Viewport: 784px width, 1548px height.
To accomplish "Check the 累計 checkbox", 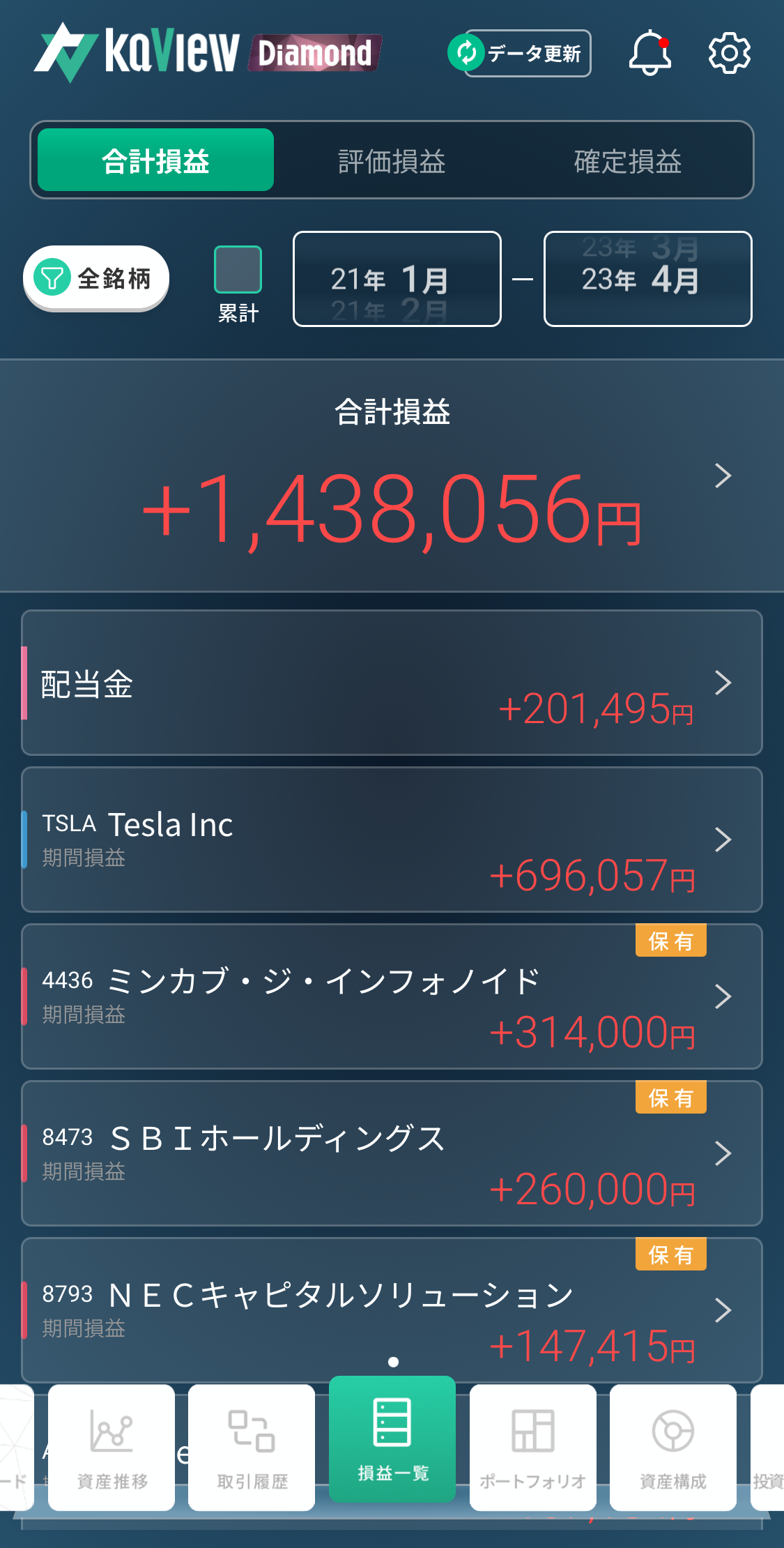I will coord(238,270).
